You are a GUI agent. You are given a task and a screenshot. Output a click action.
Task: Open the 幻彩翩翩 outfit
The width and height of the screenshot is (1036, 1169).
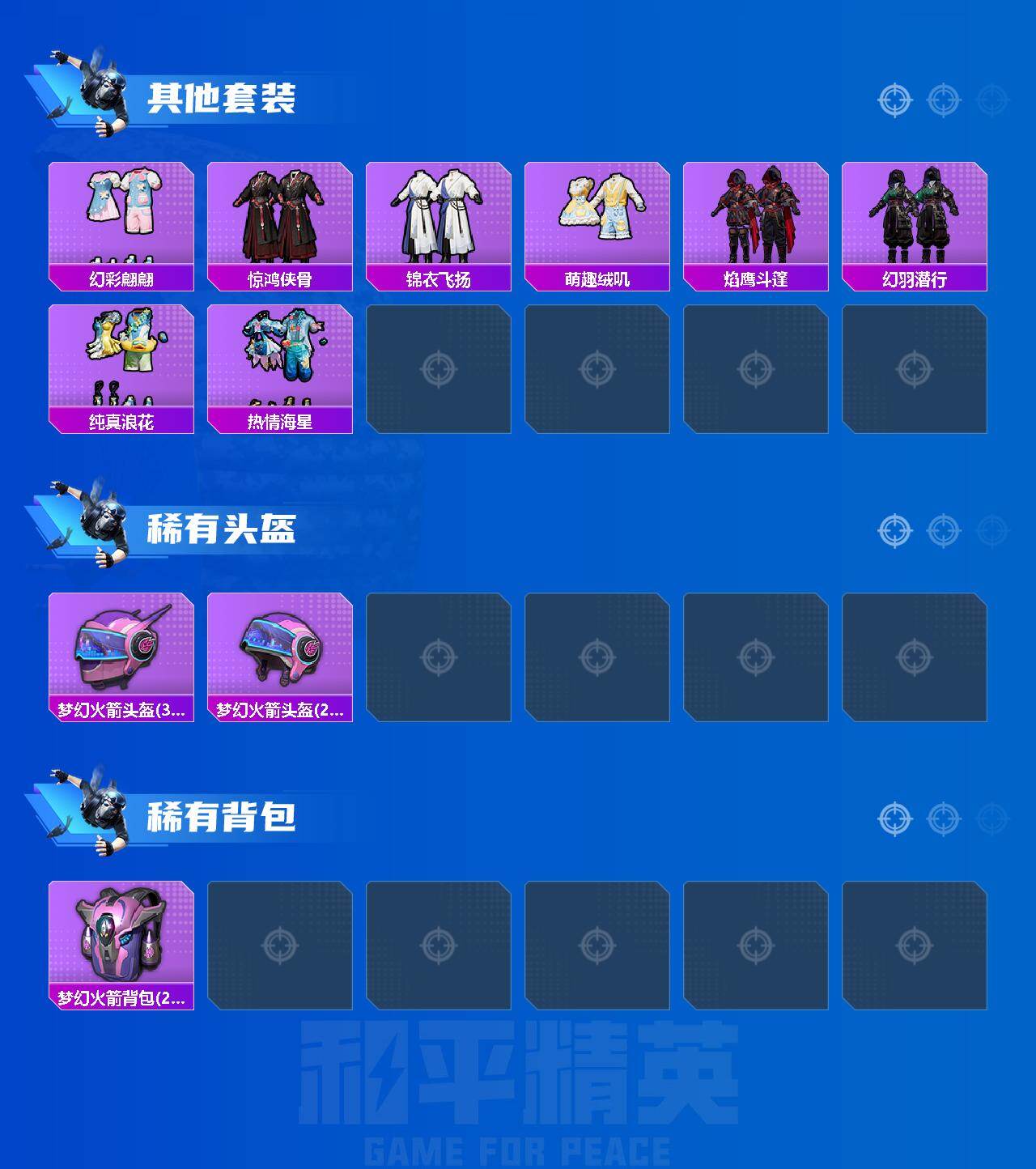[x=120, y=219]
